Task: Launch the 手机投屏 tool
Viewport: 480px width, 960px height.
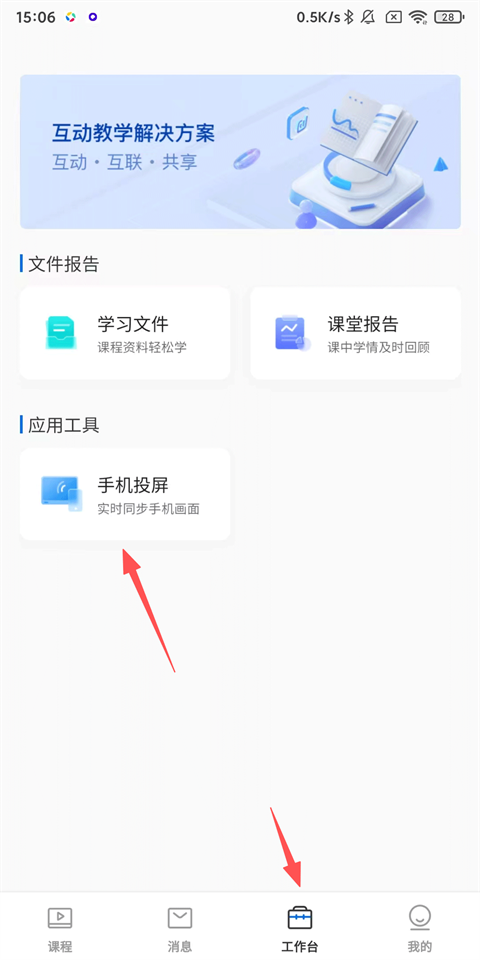Action: click(x=125, y=494)
